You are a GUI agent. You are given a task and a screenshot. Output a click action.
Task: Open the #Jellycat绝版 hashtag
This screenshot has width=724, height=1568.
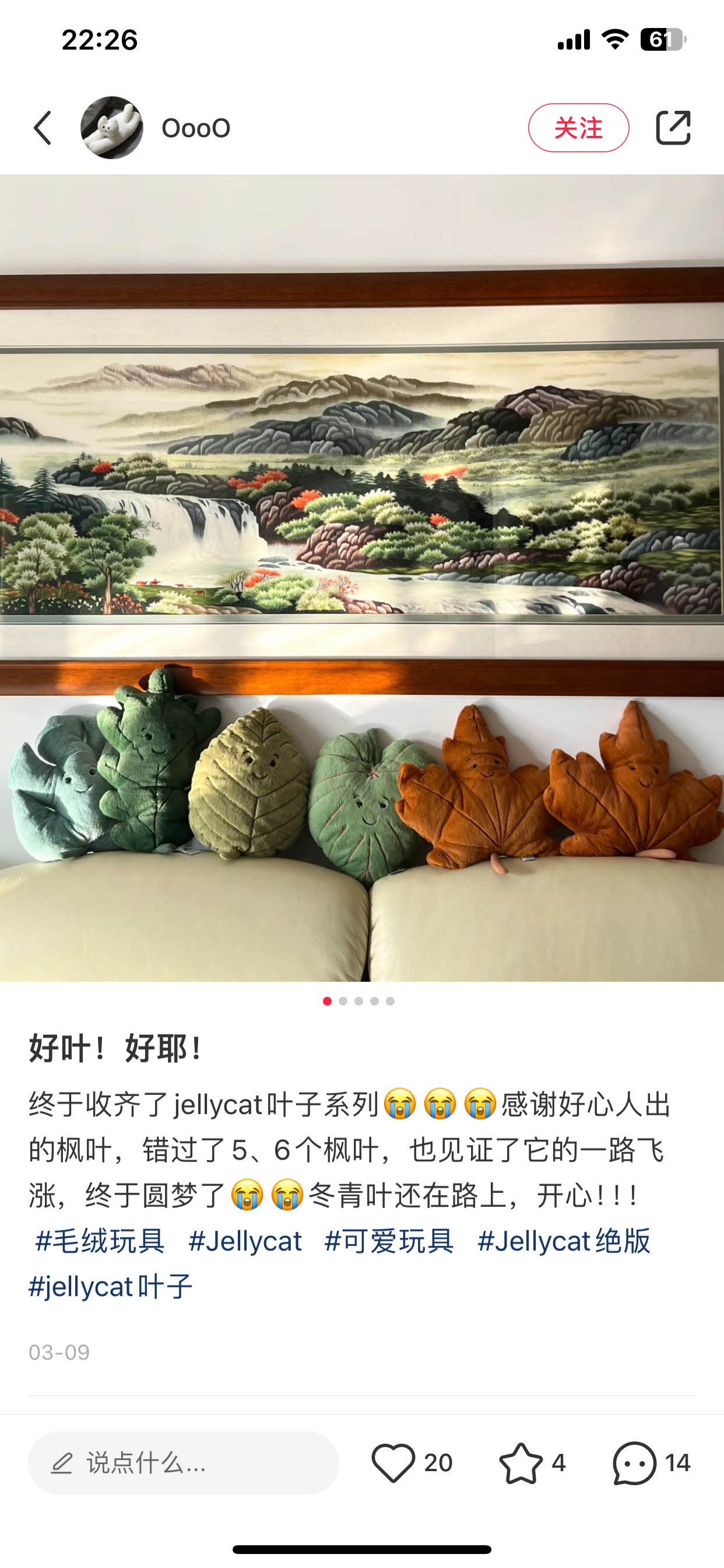point(564,1241)
